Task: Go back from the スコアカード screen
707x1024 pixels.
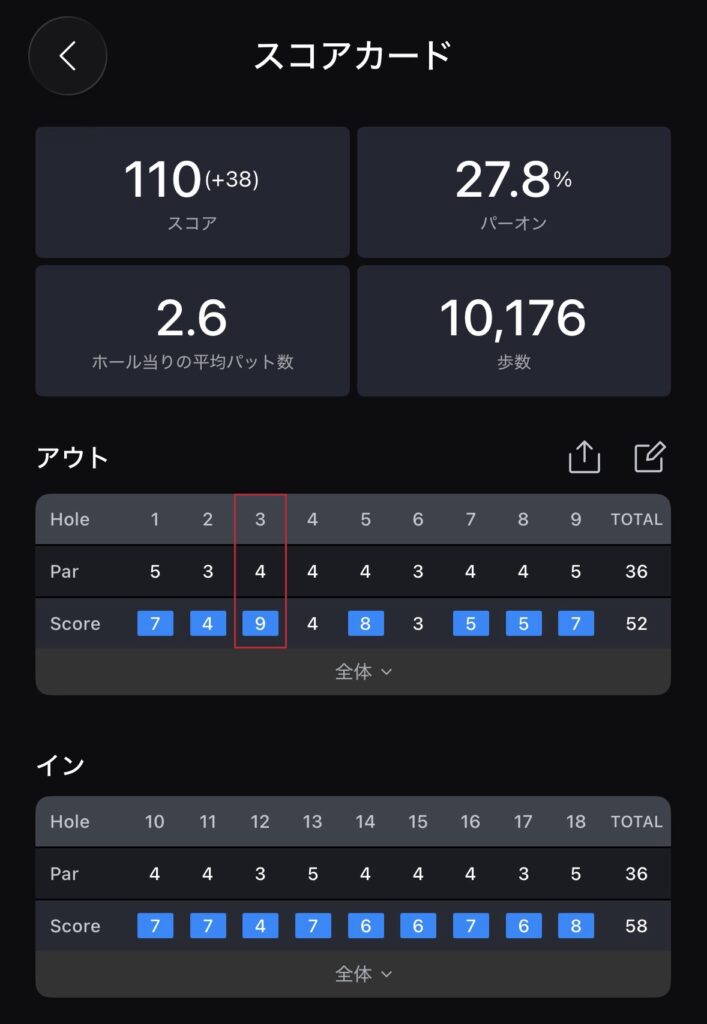Action: [x=67, y=56]
